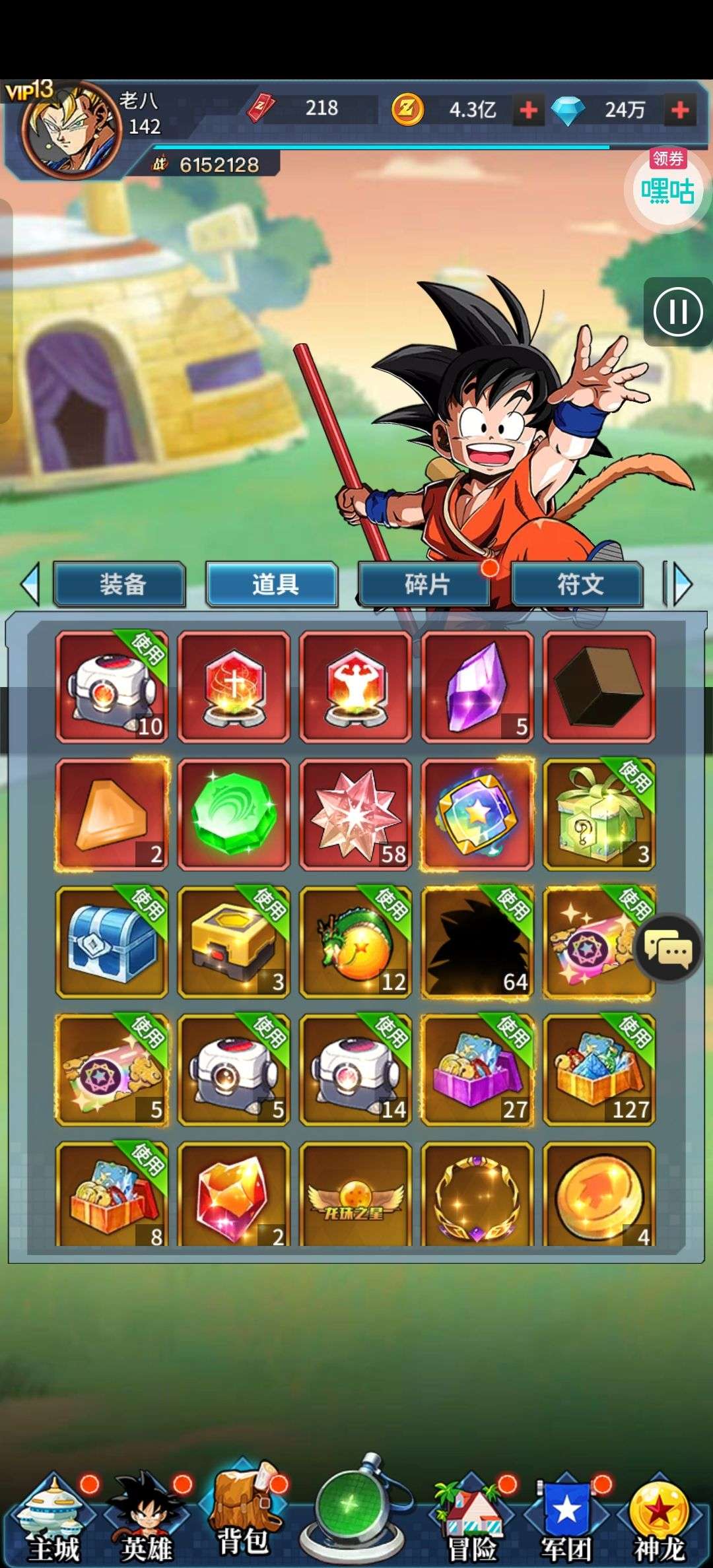Add more gold coins with plus button

click(x=529, y=110)
